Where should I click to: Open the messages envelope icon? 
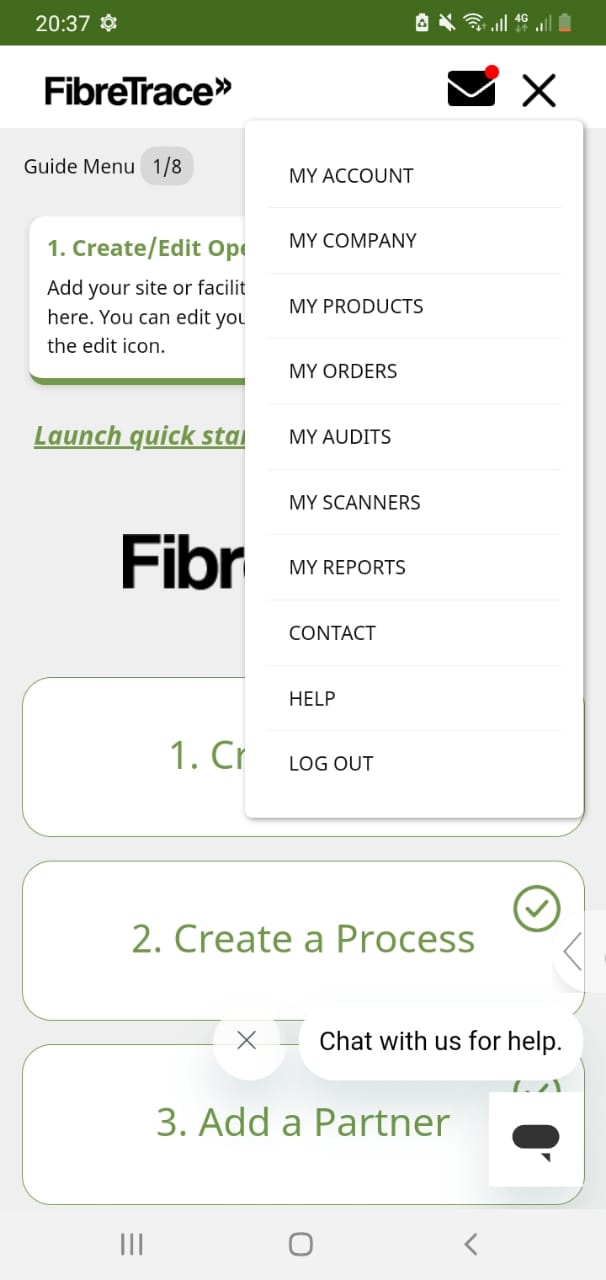472,88
